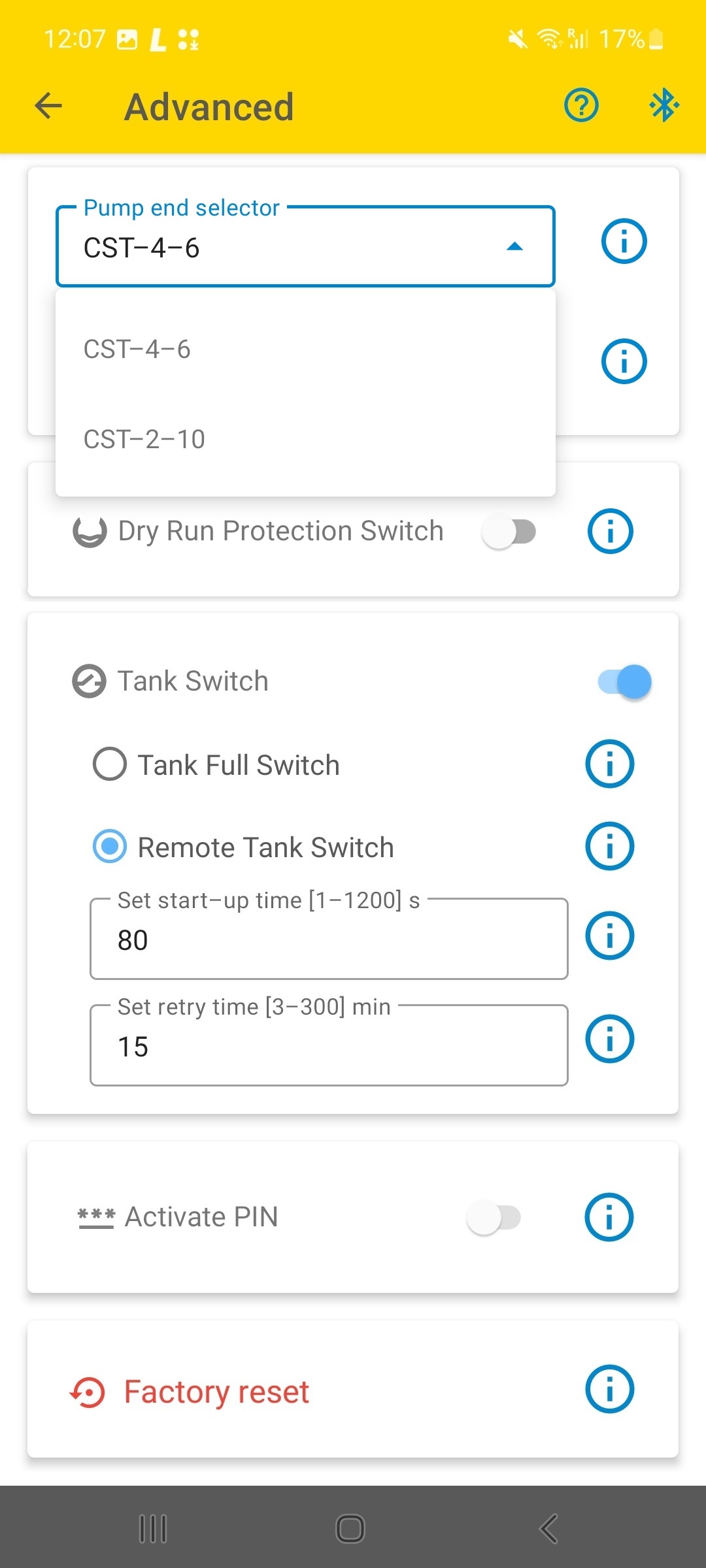Edit the start-up time field
This screenshot has width=706, height=1568.
tap(329, 939)
